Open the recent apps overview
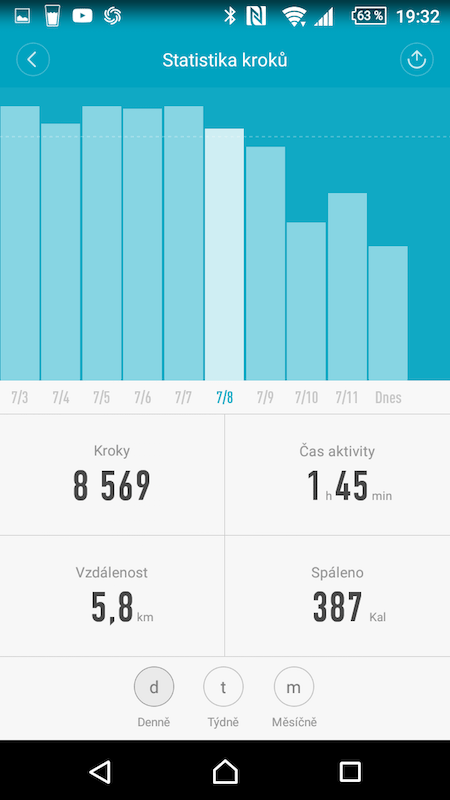 pyautogui.click(x=350, y=771)
